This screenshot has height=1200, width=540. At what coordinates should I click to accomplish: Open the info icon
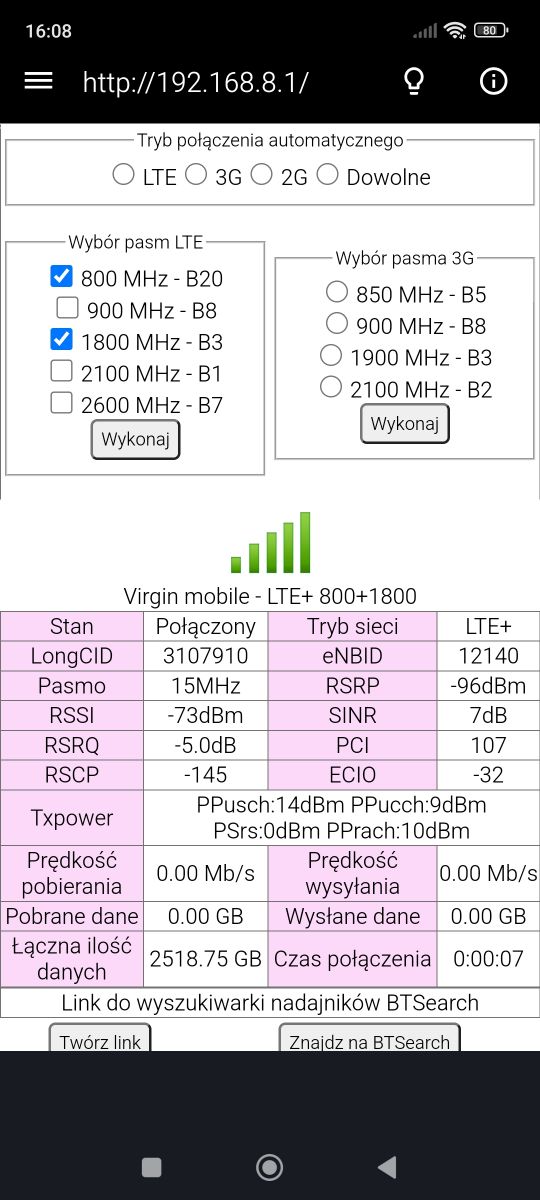(494, 81)
